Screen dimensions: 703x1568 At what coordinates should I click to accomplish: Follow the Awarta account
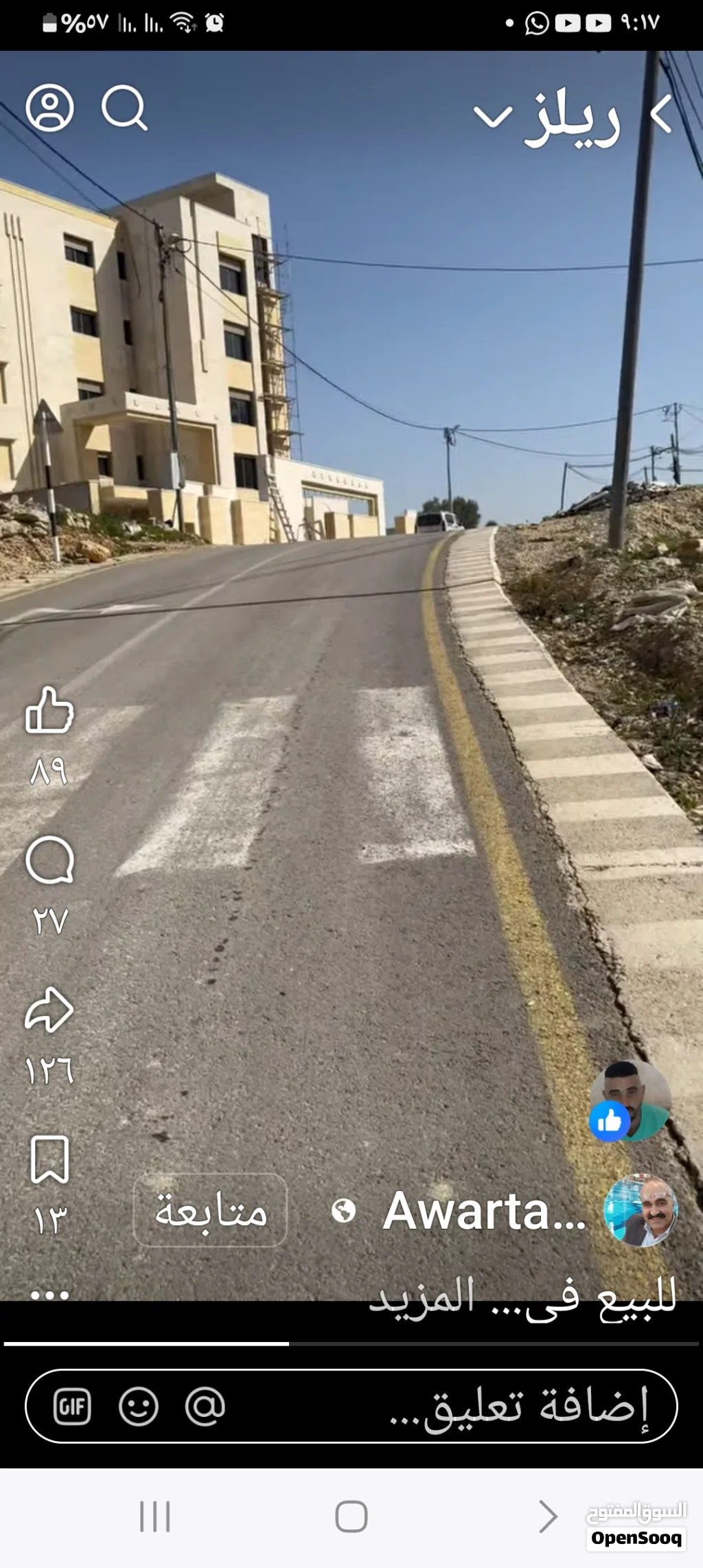coord(210,1210)
